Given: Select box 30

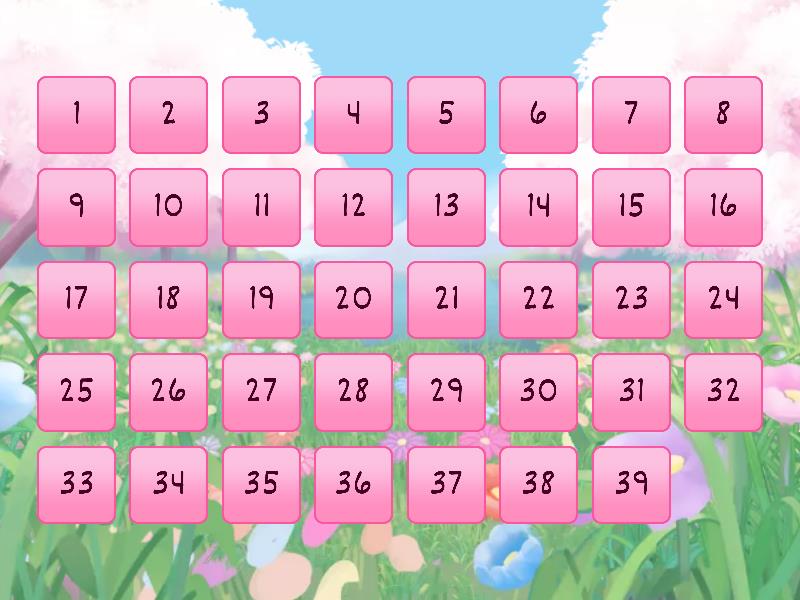Looking at the screenshot, I should [x=538, y=392].
